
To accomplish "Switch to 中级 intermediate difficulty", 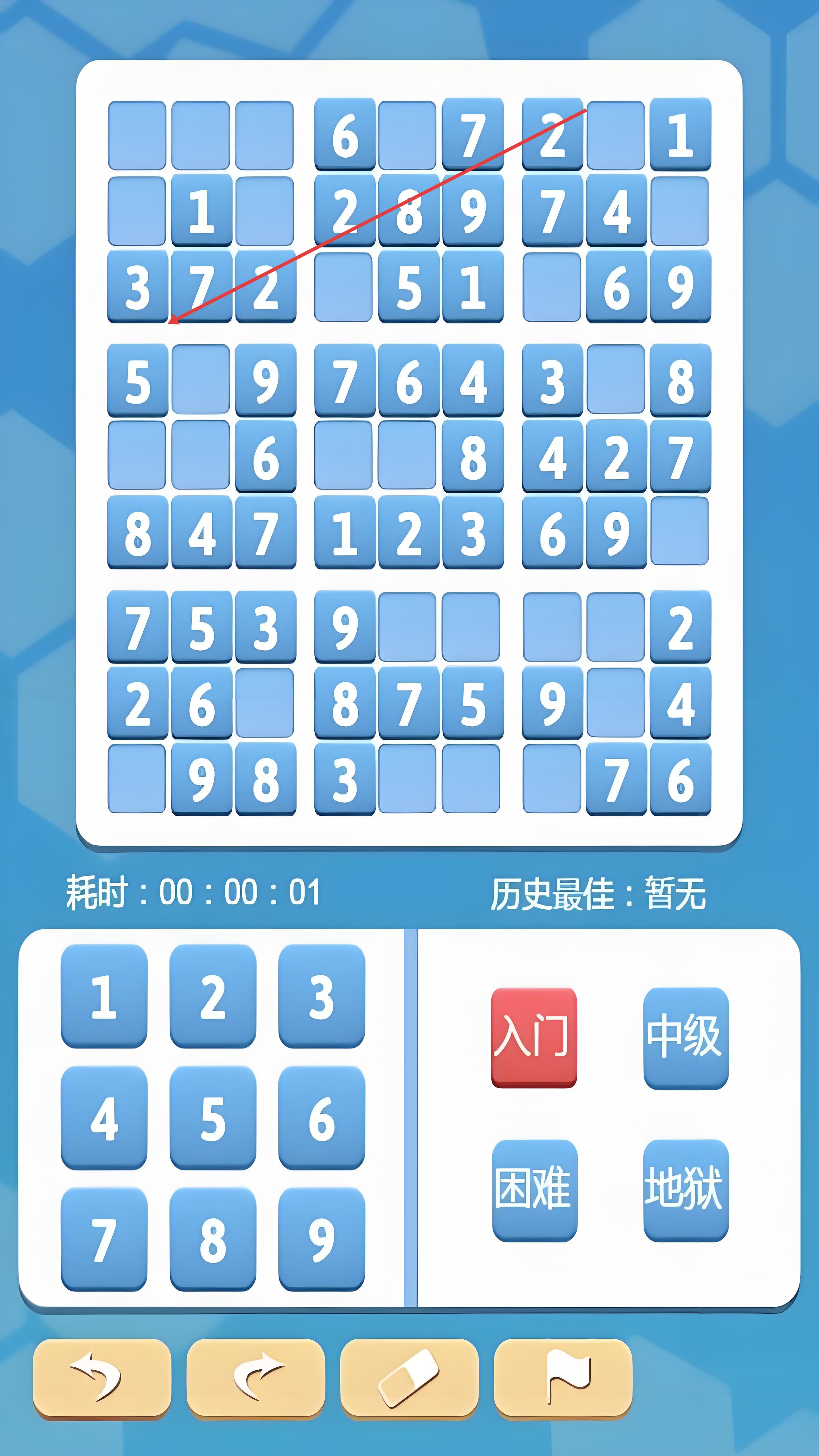I will click(686, 1037).
